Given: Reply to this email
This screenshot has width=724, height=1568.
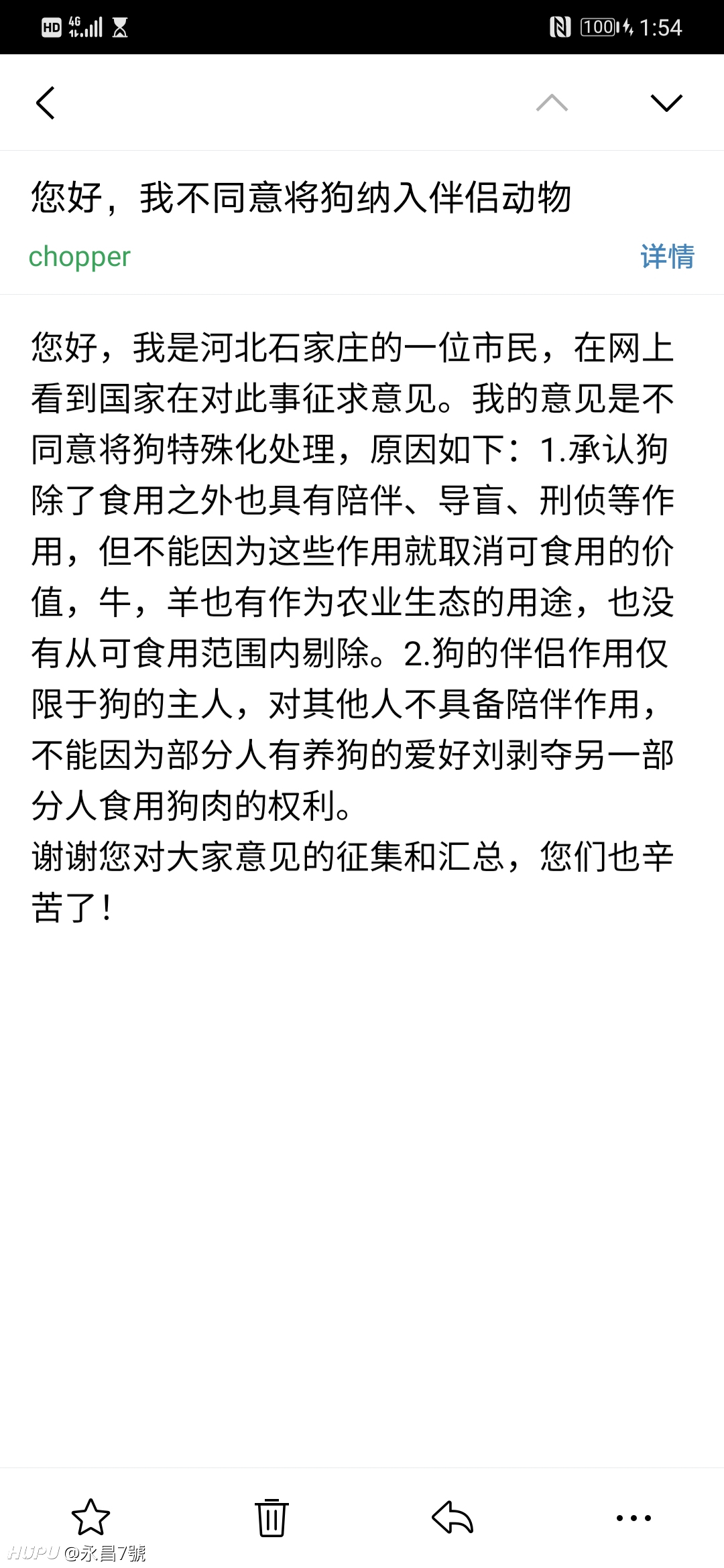Looking at the screenshot, I should [452, 1517].
